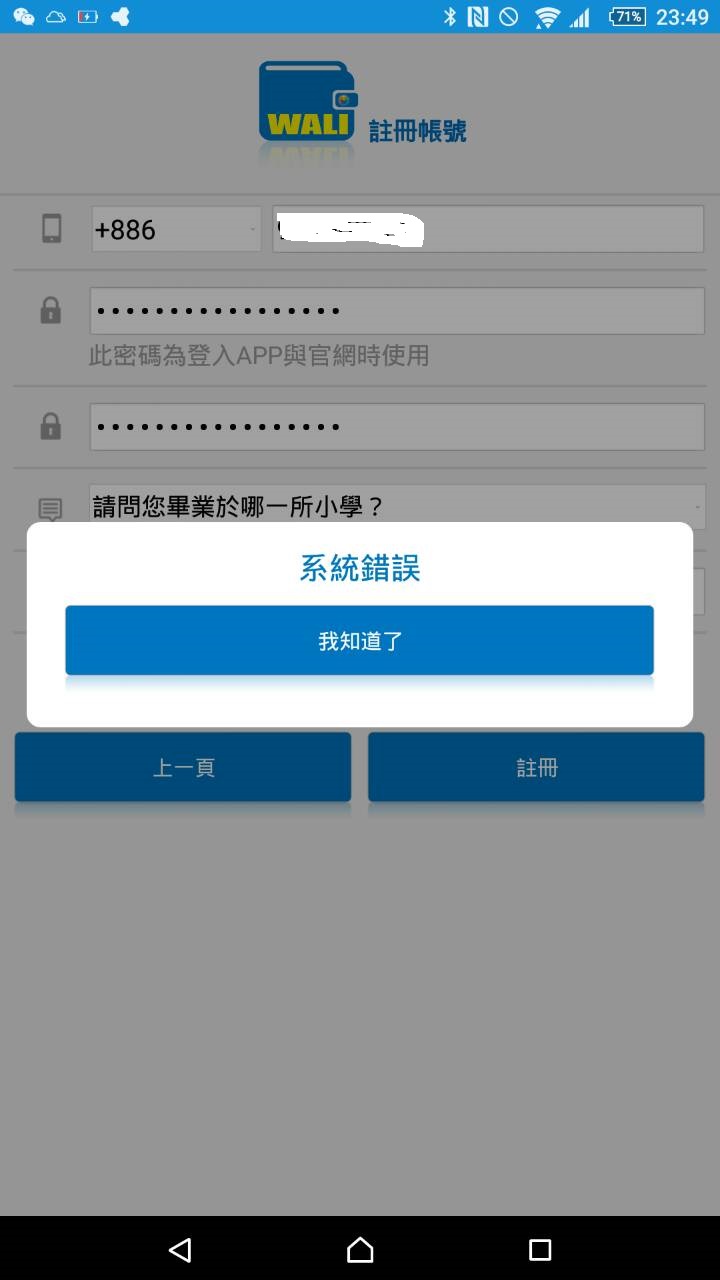
Task: Go back to the previous page with 上一頁
Action: pos(183,767)
